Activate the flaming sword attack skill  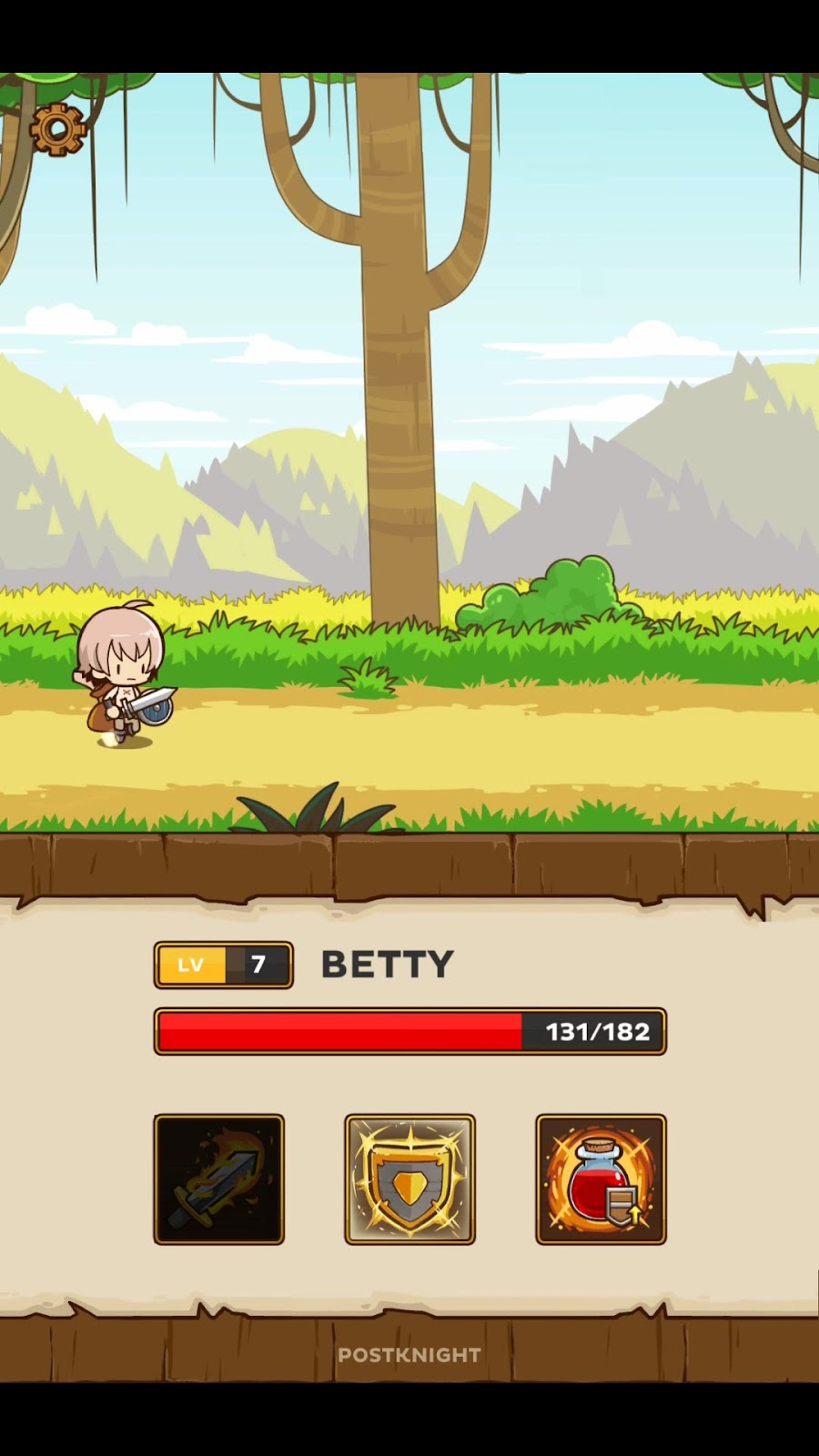[x=218, y=1178]
